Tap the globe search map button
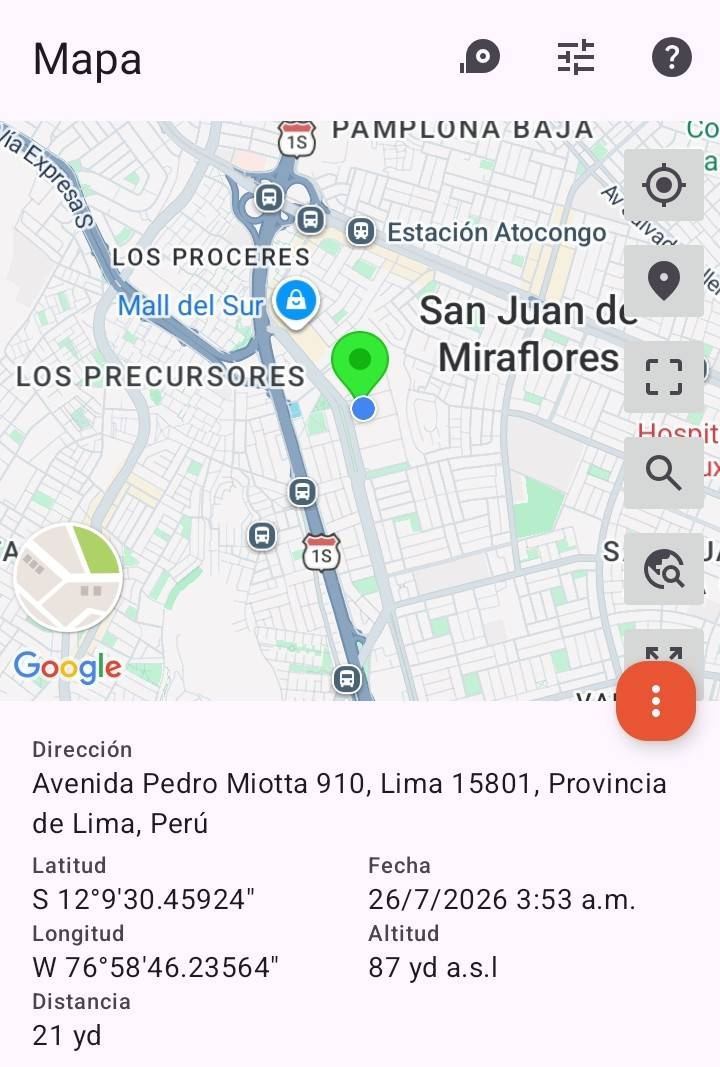Image resolution: width=720 pixels, height=1067 pixels. pyautogui.click(x=664, y=569)
